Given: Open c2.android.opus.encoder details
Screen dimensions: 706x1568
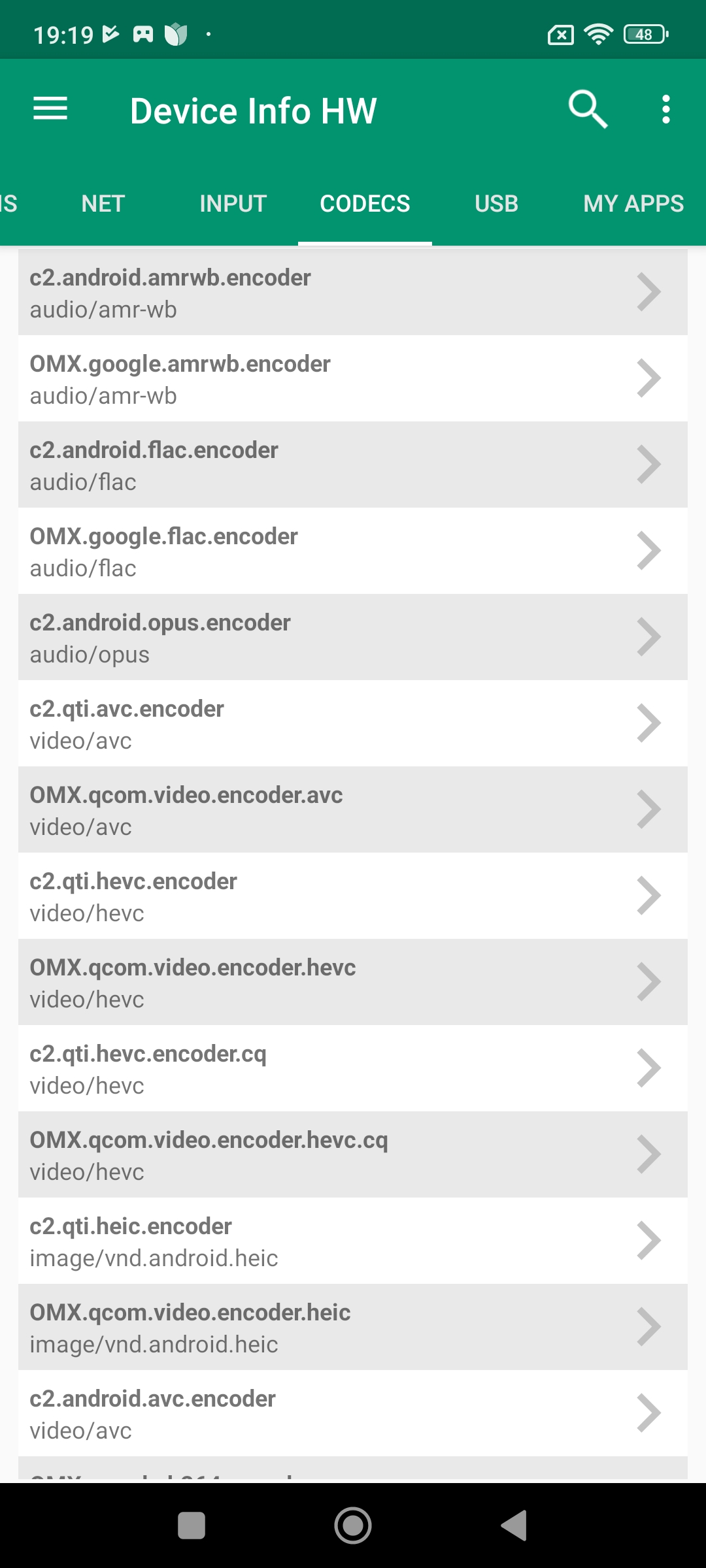Looking at the screenshot, I should pos(353,638).
